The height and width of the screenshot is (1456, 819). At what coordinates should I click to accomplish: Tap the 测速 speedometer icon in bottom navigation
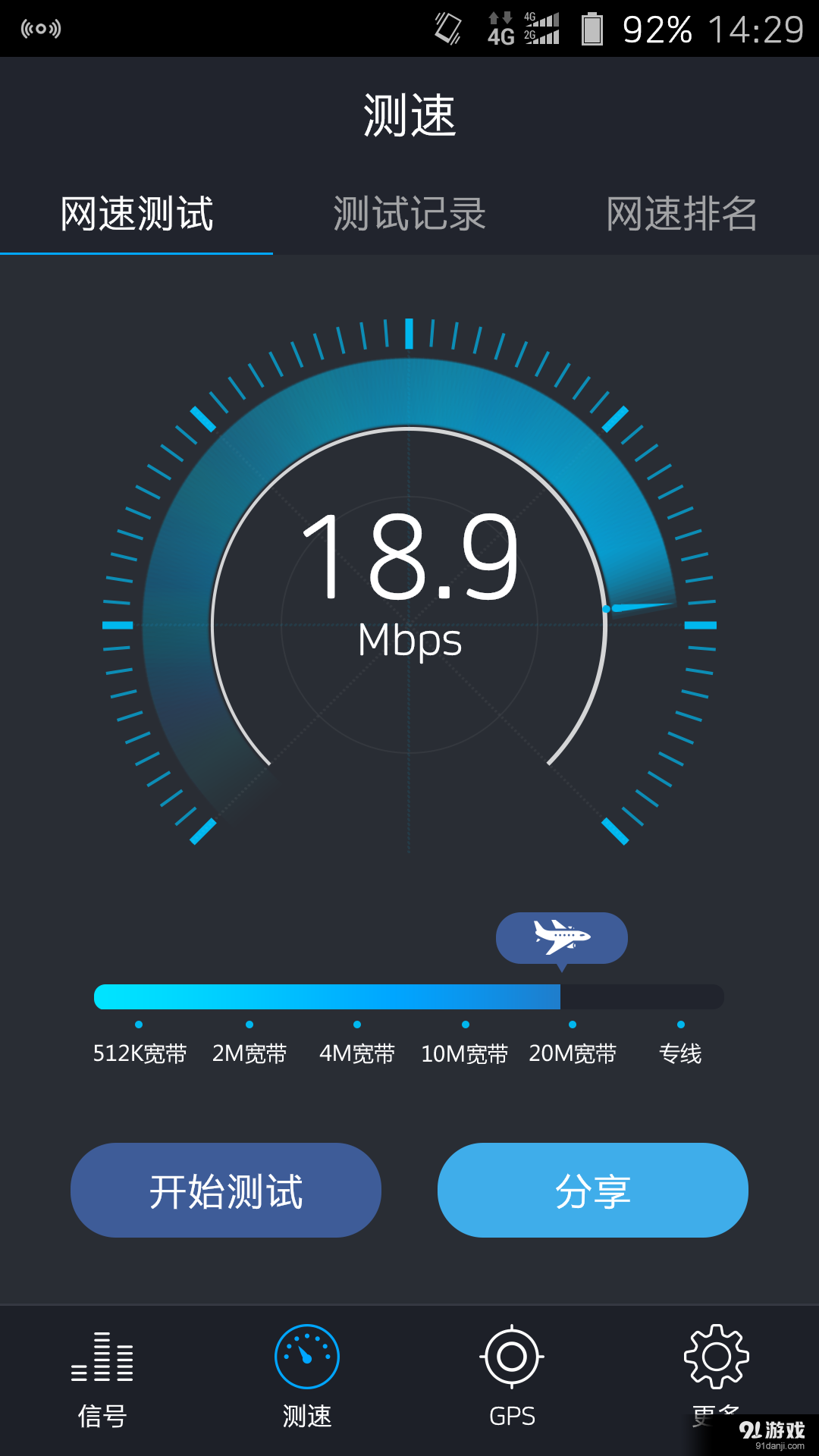[306, 1357]
